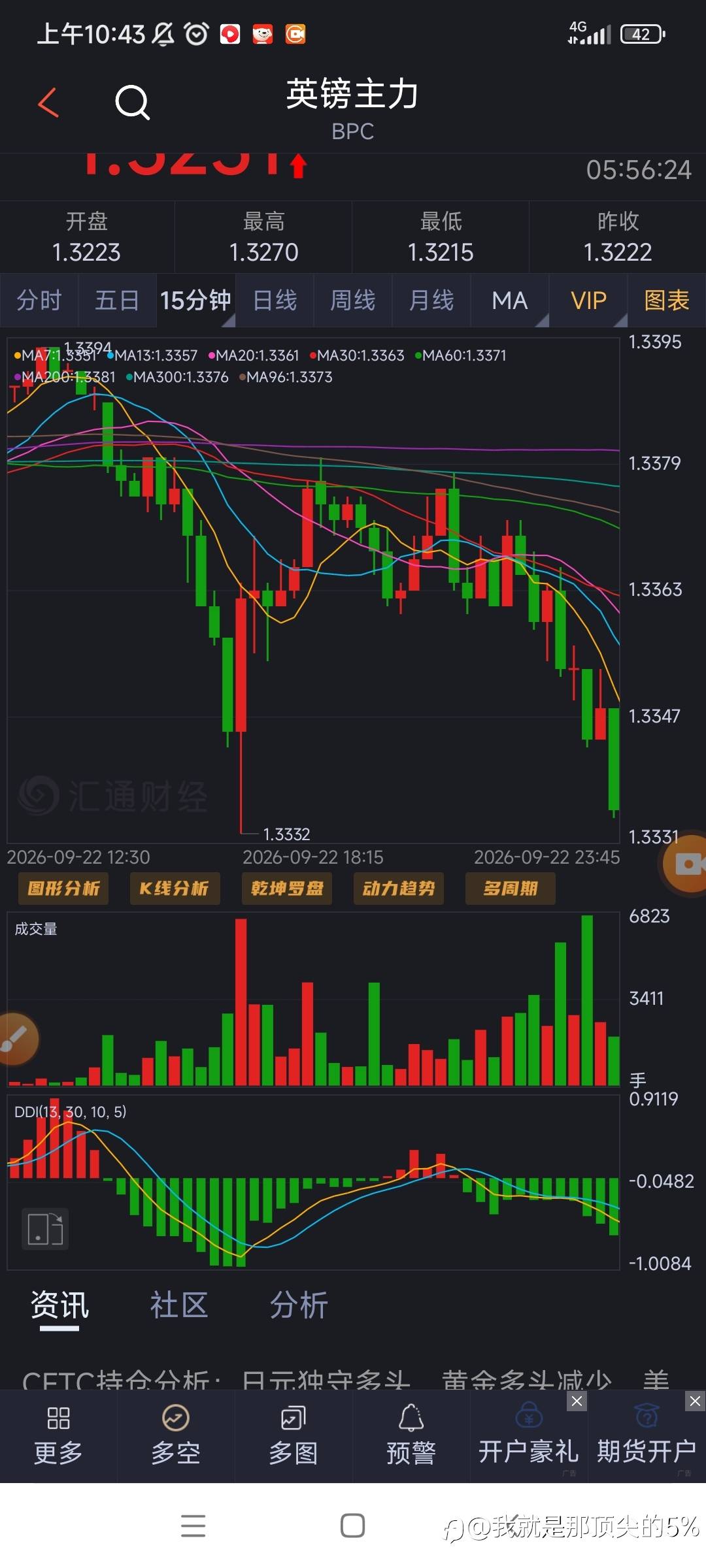The image size is (706, 1568).
Task: Tap the rotate-screen icon on the DDI chart
Action: (45, 1229)
